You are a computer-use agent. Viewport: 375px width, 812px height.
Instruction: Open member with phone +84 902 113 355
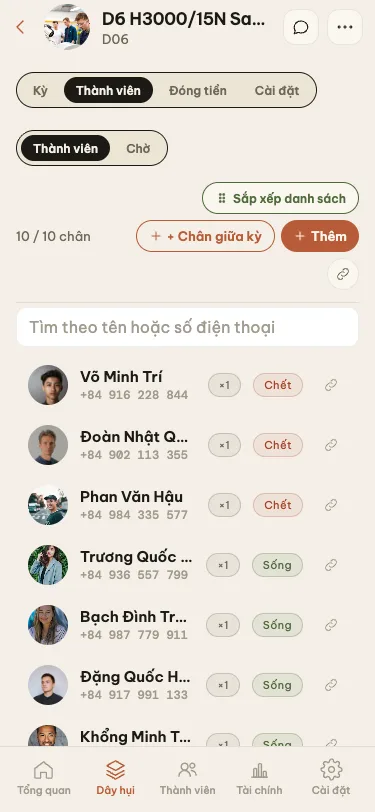[x=188, y=445]
